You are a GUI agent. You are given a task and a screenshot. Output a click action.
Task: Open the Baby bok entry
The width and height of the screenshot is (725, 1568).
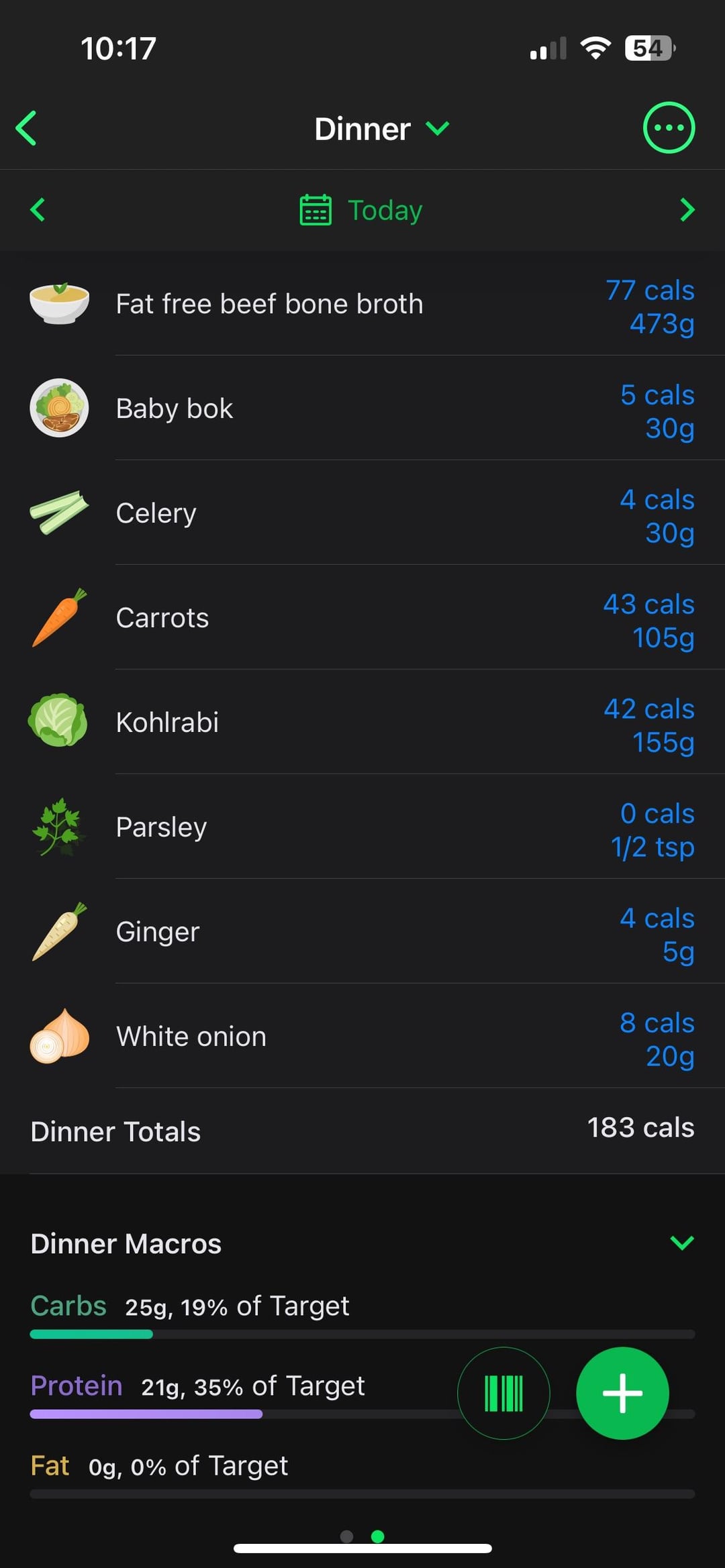tap(362, 409)
